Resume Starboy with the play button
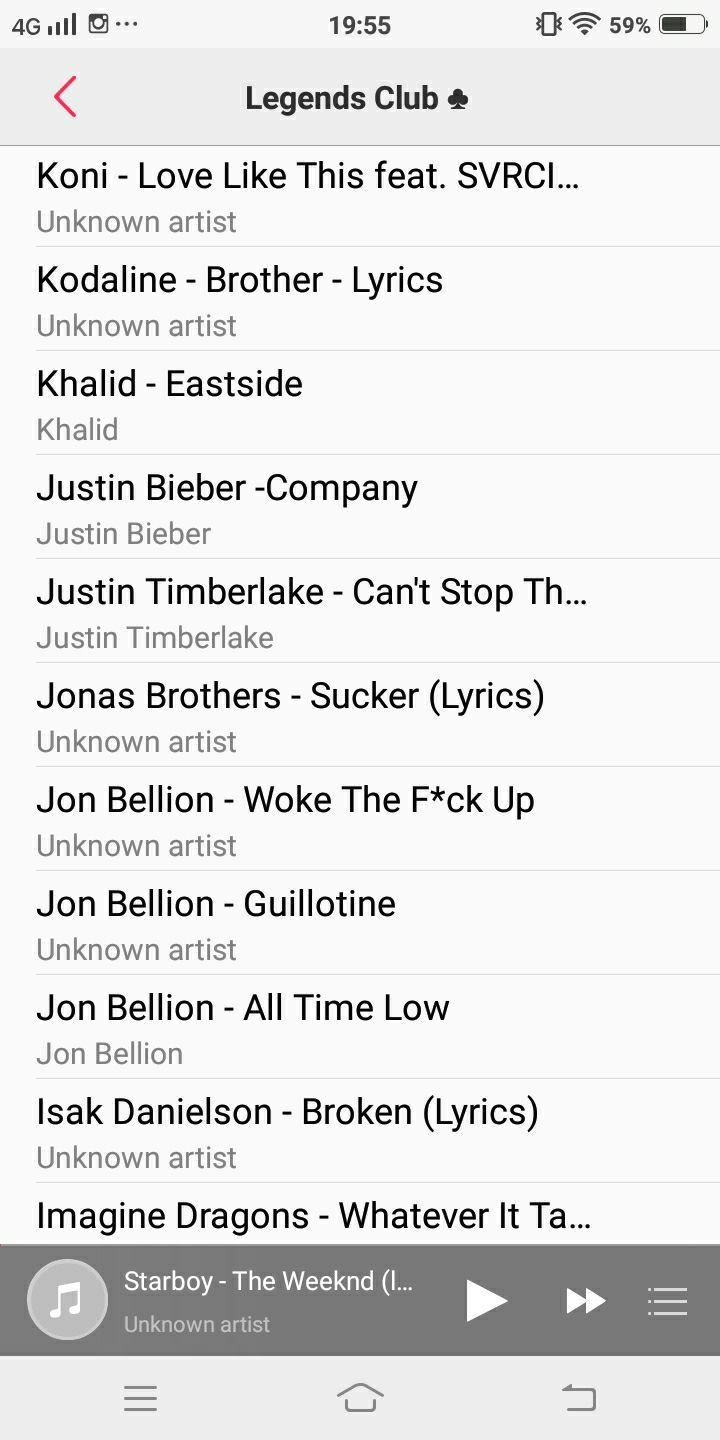Screen dimensions: 720x1440 tap(486, 1300)
